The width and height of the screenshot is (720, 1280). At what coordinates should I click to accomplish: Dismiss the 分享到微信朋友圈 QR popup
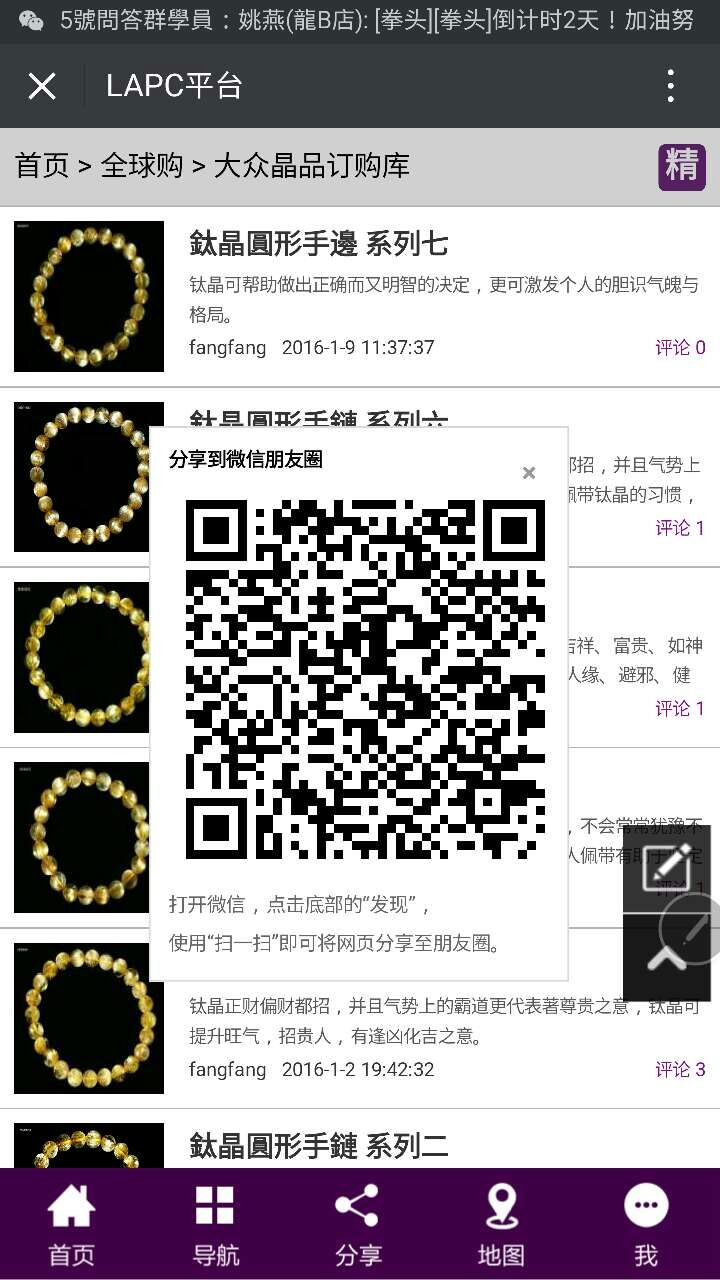coord(529,473)
